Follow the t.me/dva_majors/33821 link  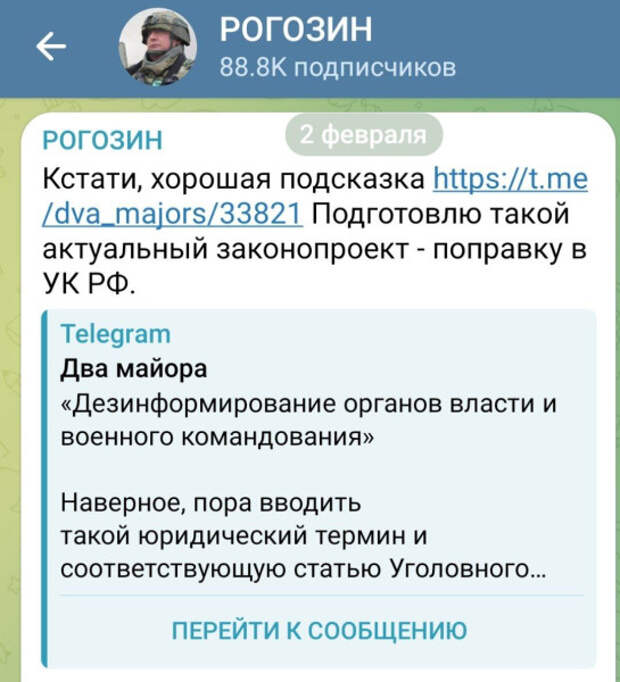coord(510,181)
